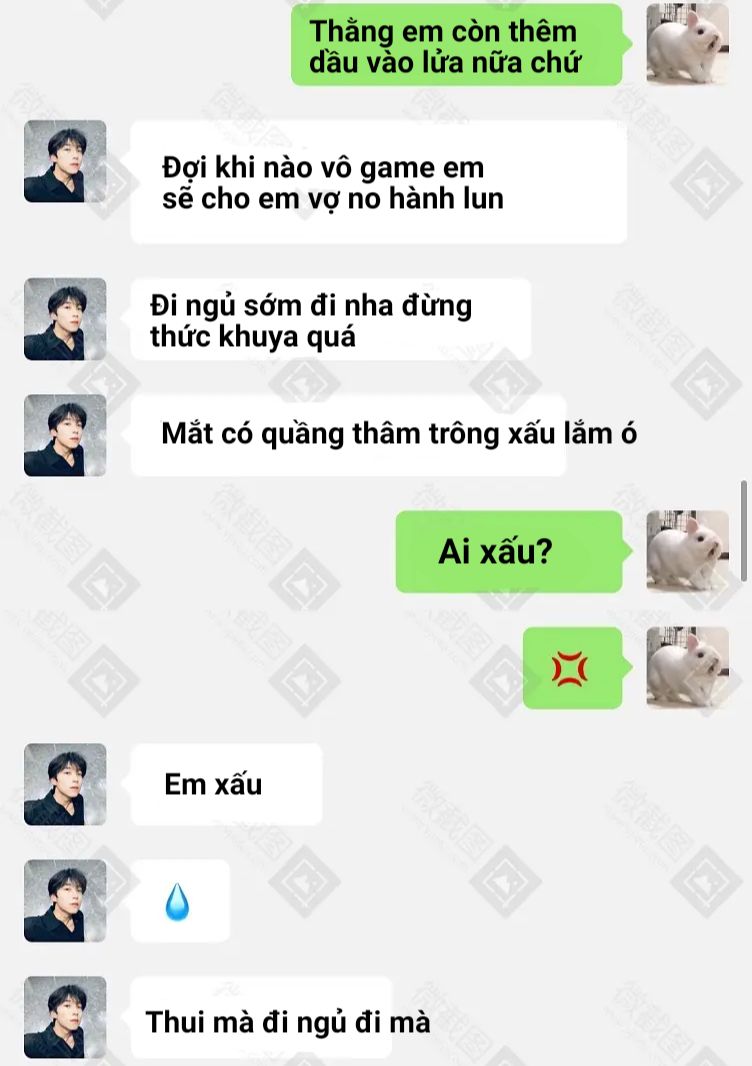The height and width of the screenshot is (1066, 752).
Task: Tap rabbit avatar next to 'Ai xấu?' message
Action: click(x=687, y=551)
